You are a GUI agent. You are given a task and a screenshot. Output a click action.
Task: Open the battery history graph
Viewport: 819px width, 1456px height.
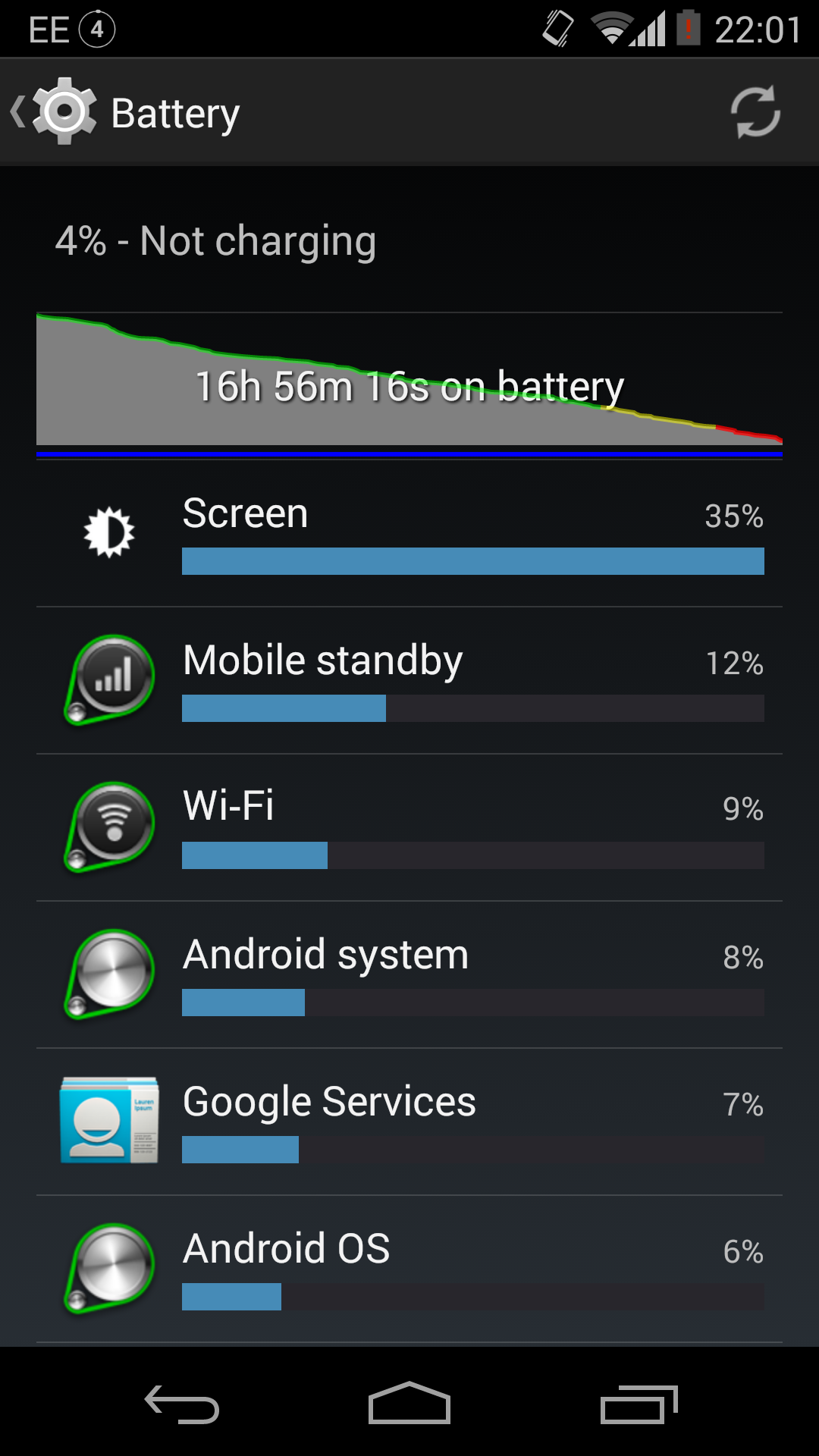click(409, 384)
